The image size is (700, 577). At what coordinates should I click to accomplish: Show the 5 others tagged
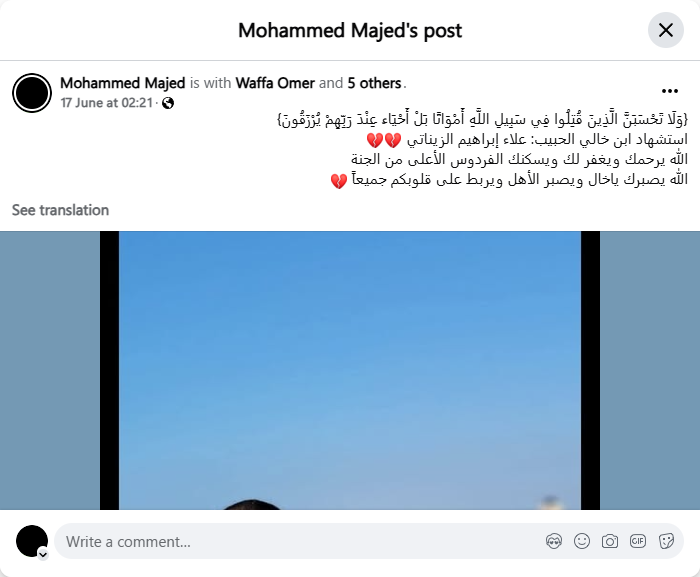point(375,83)
